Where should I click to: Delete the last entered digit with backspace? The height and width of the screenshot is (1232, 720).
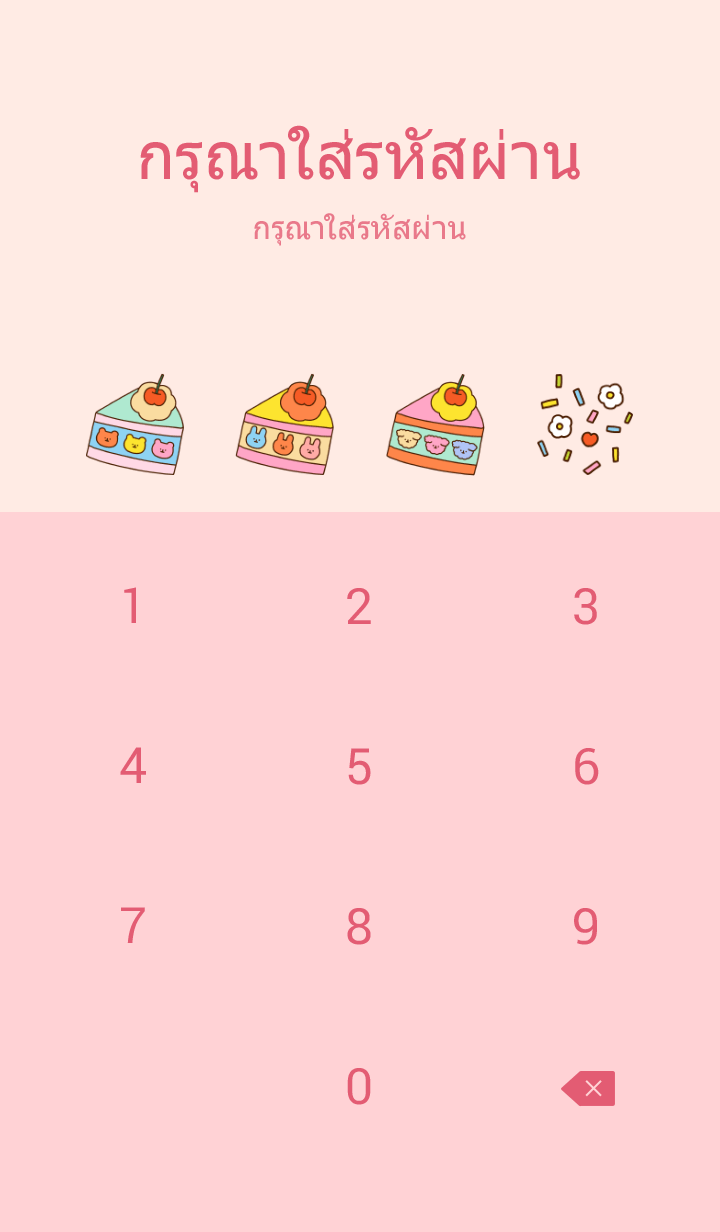pyautogui.click(x=588, y=1088)
